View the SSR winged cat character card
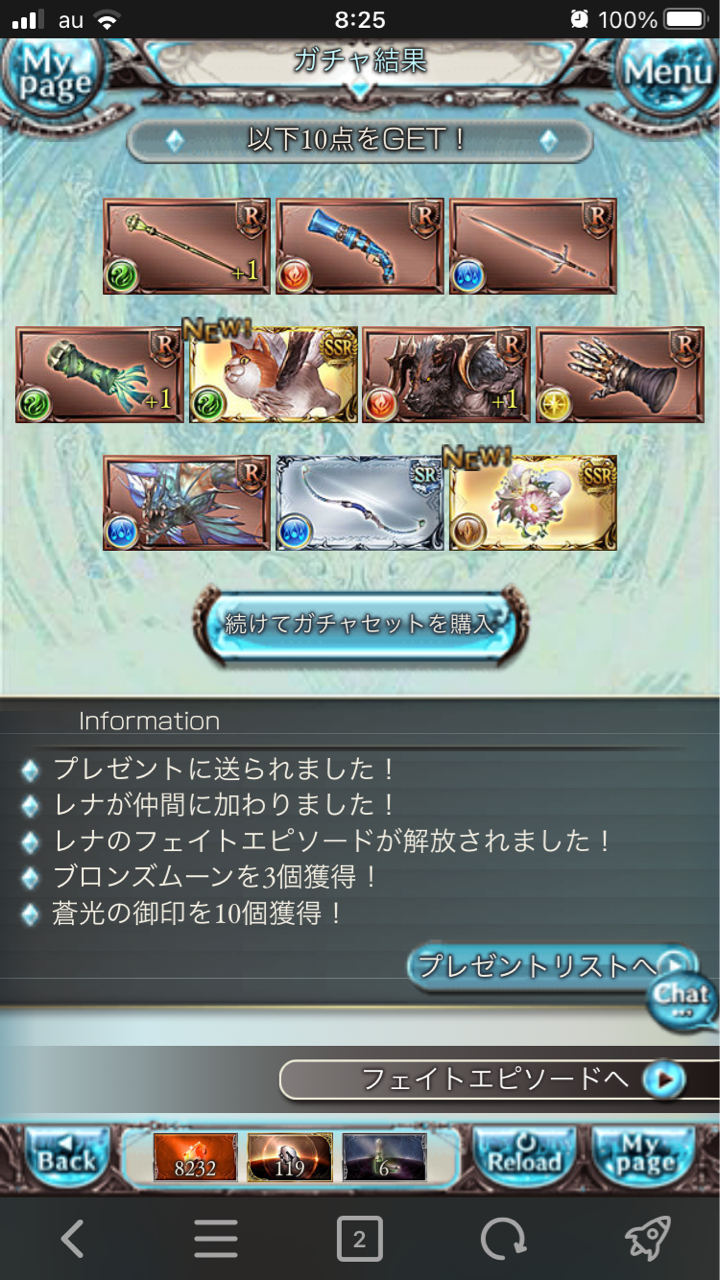This screenshot has height=1280, width=720. [273, 375]
